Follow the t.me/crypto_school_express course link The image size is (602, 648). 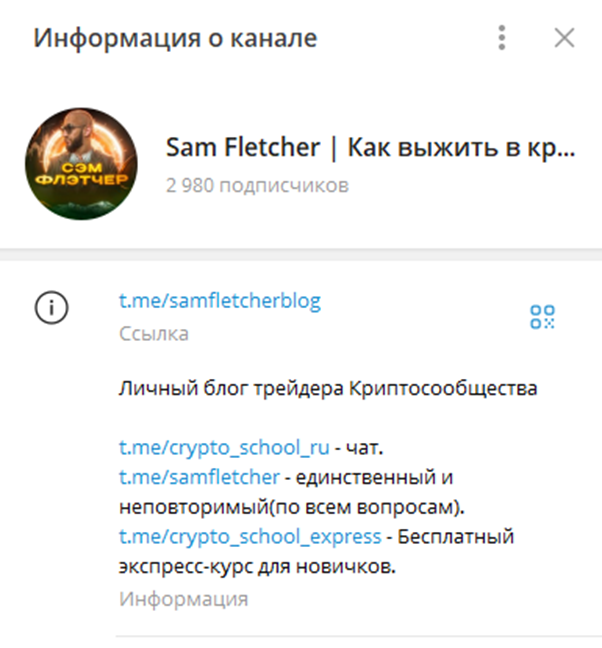[250, 536]
